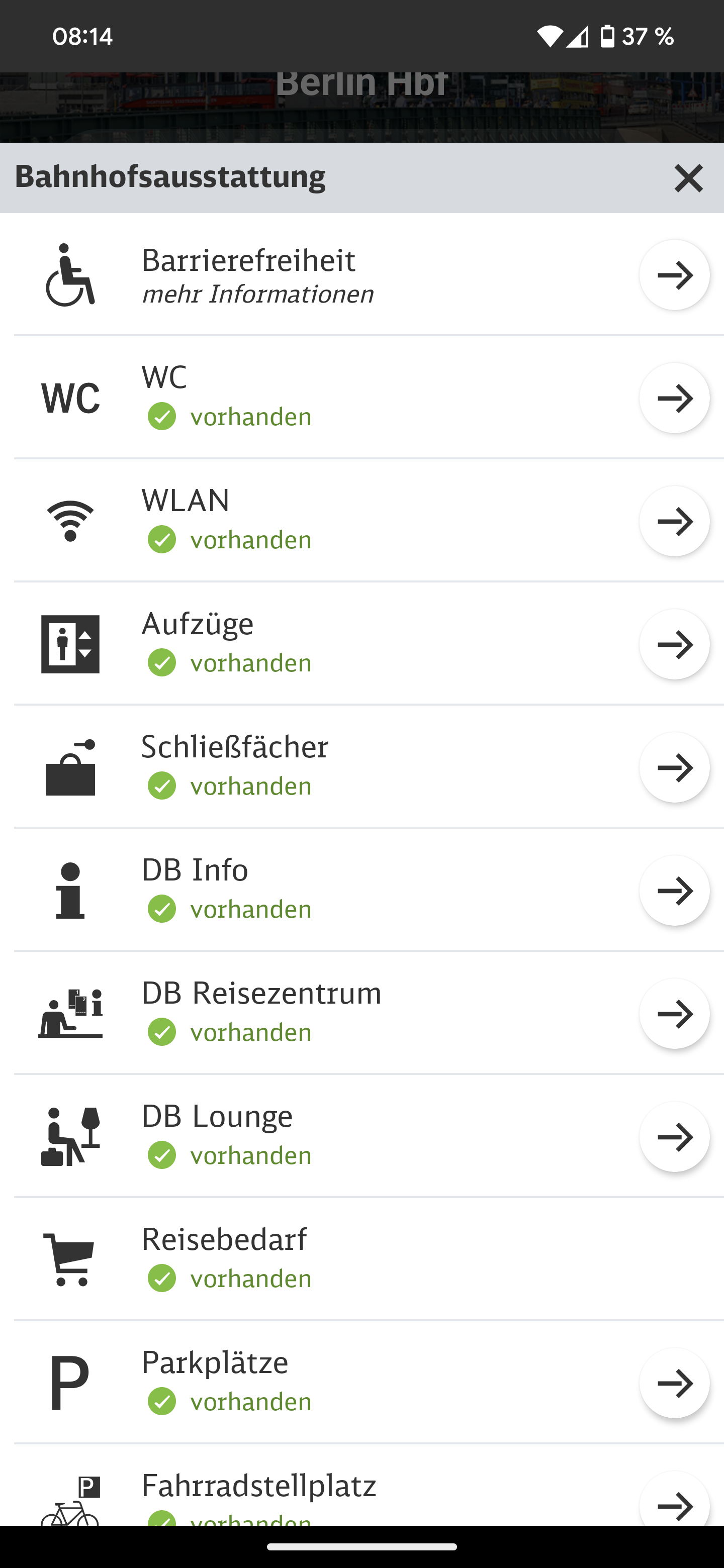Show Parkplätze information

point(361,1383)
